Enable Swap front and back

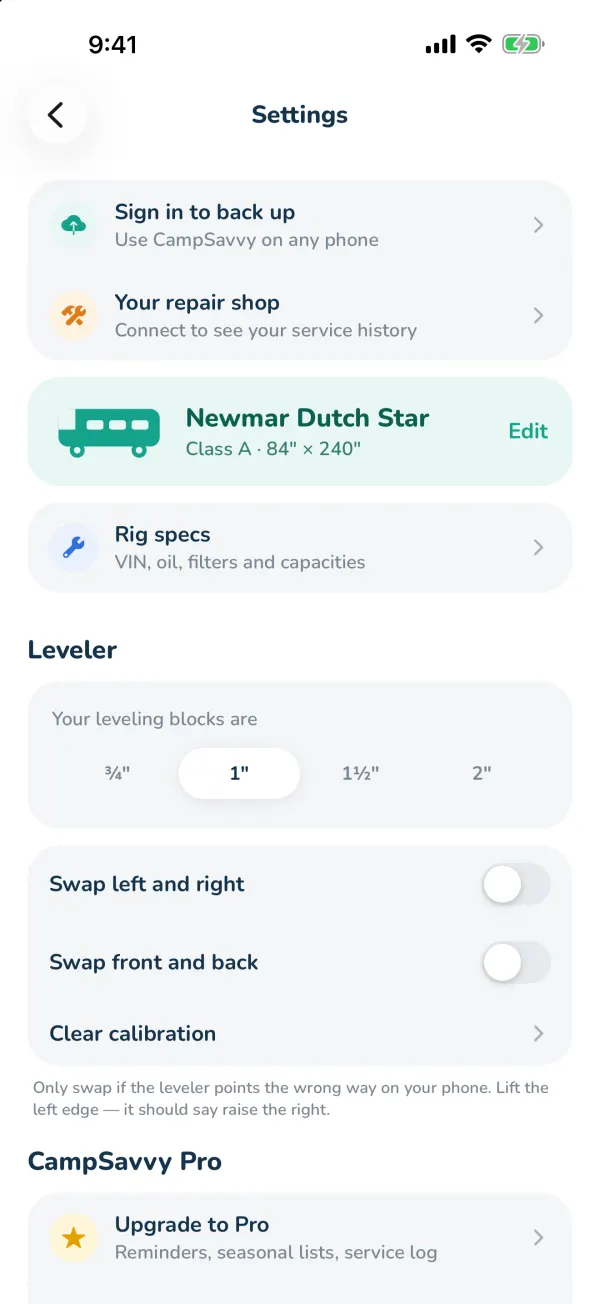click(516, 962)
